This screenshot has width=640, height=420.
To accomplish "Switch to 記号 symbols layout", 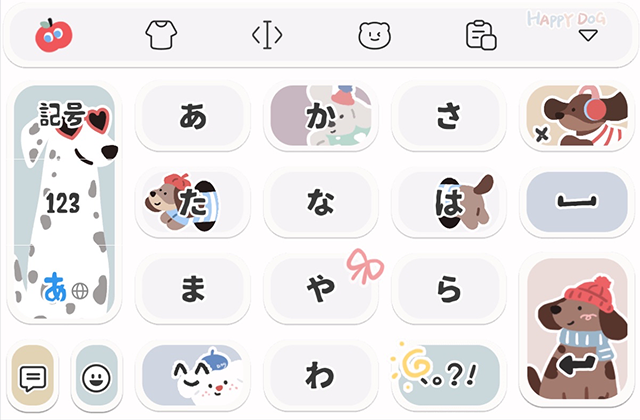I will (x=65, y=120).
